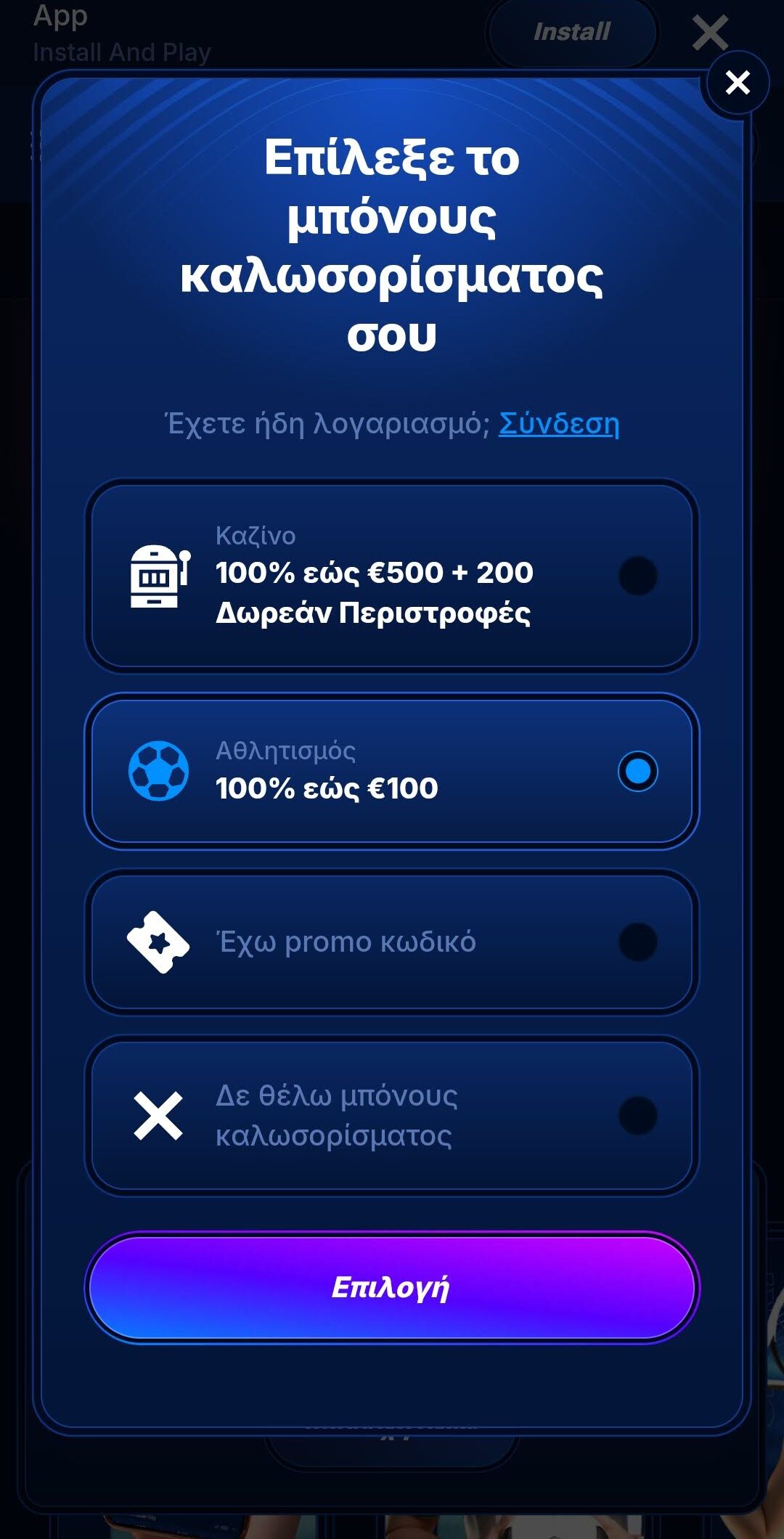
Task: Pick Δε θέλω μπόνους καλωσορίσματος
Action: click(392, 1116)
